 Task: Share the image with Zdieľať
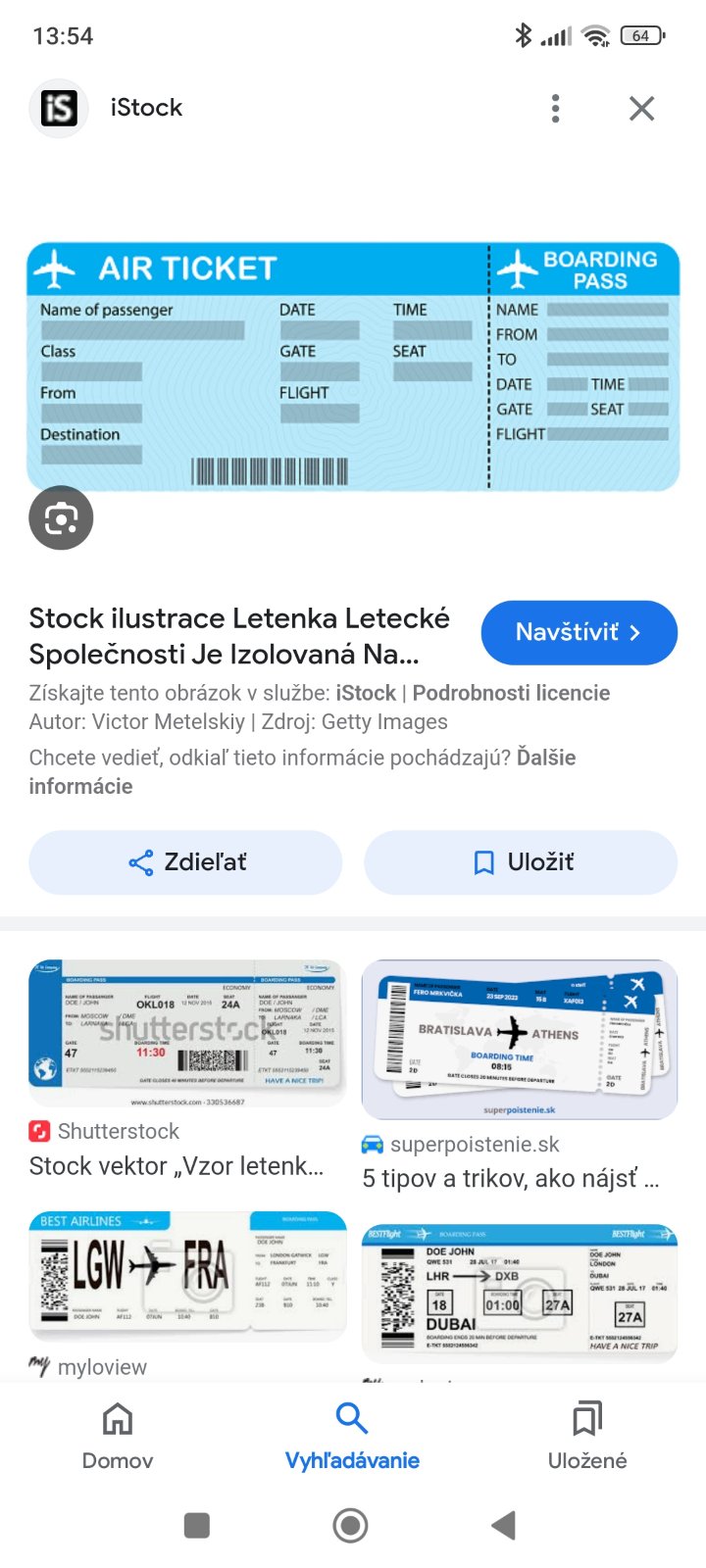(x=185, y=862)
